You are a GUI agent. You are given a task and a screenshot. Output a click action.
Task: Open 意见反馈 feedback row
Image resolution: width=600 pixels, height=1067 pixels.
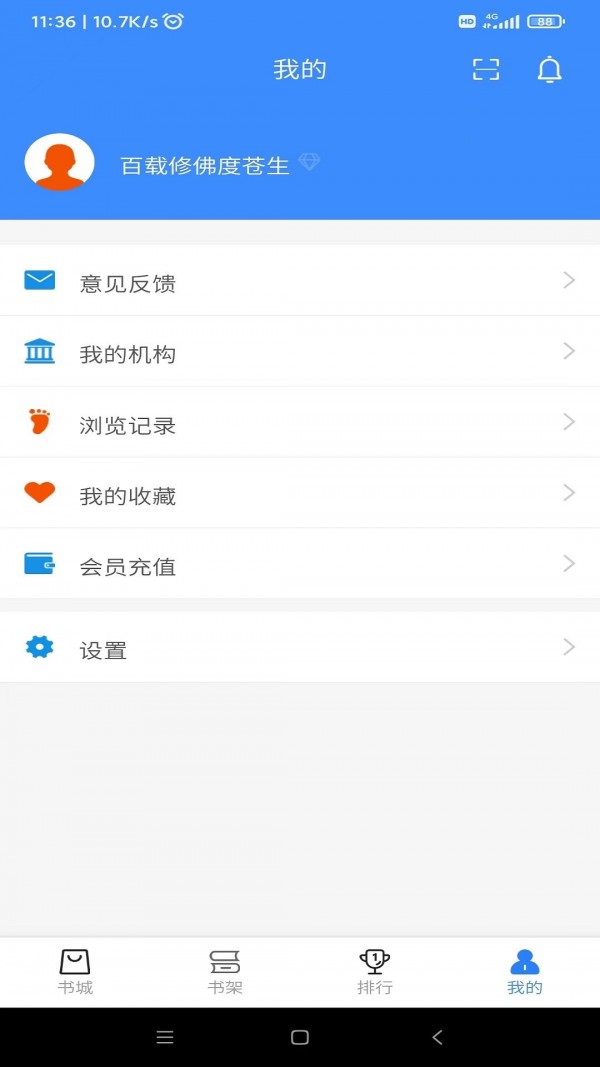click(300, 280)
